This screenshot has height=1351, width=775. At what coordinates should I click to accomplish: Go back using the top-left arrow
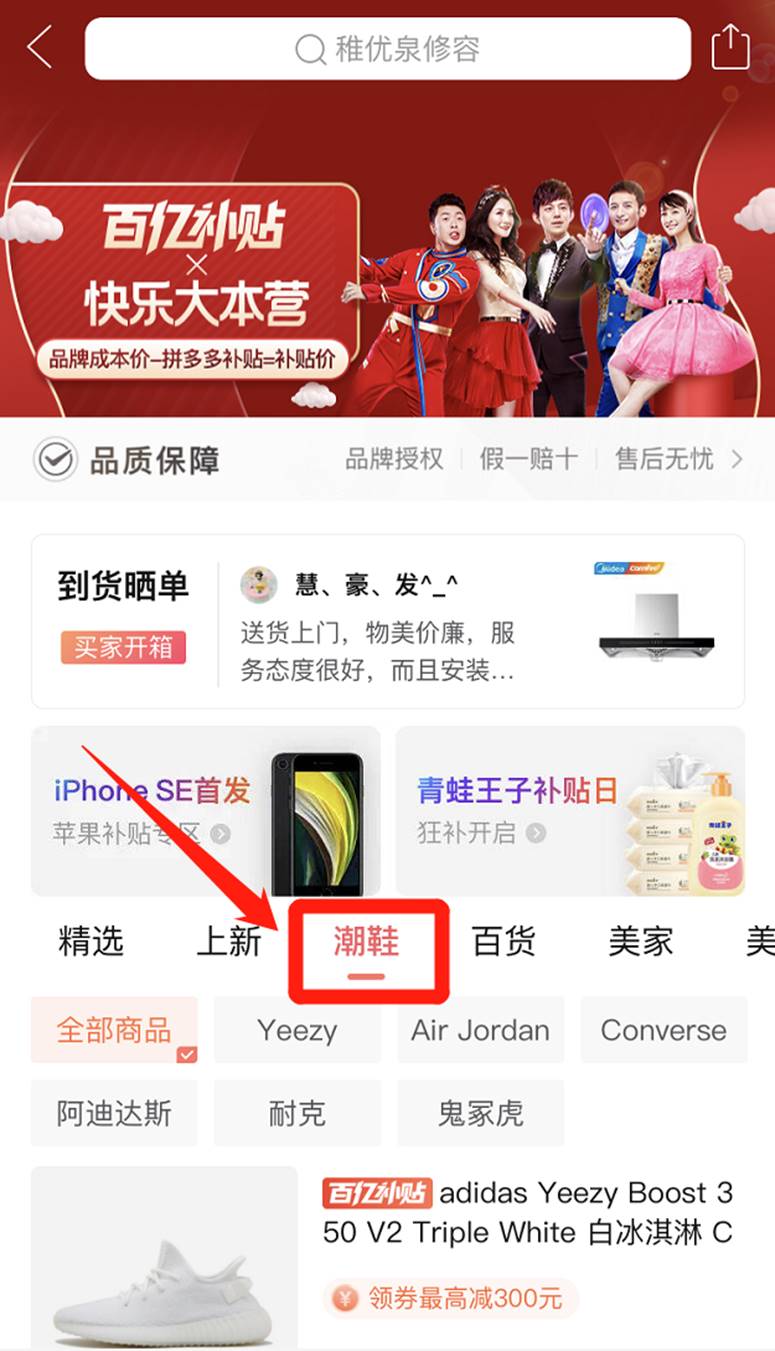coord(40,47)
